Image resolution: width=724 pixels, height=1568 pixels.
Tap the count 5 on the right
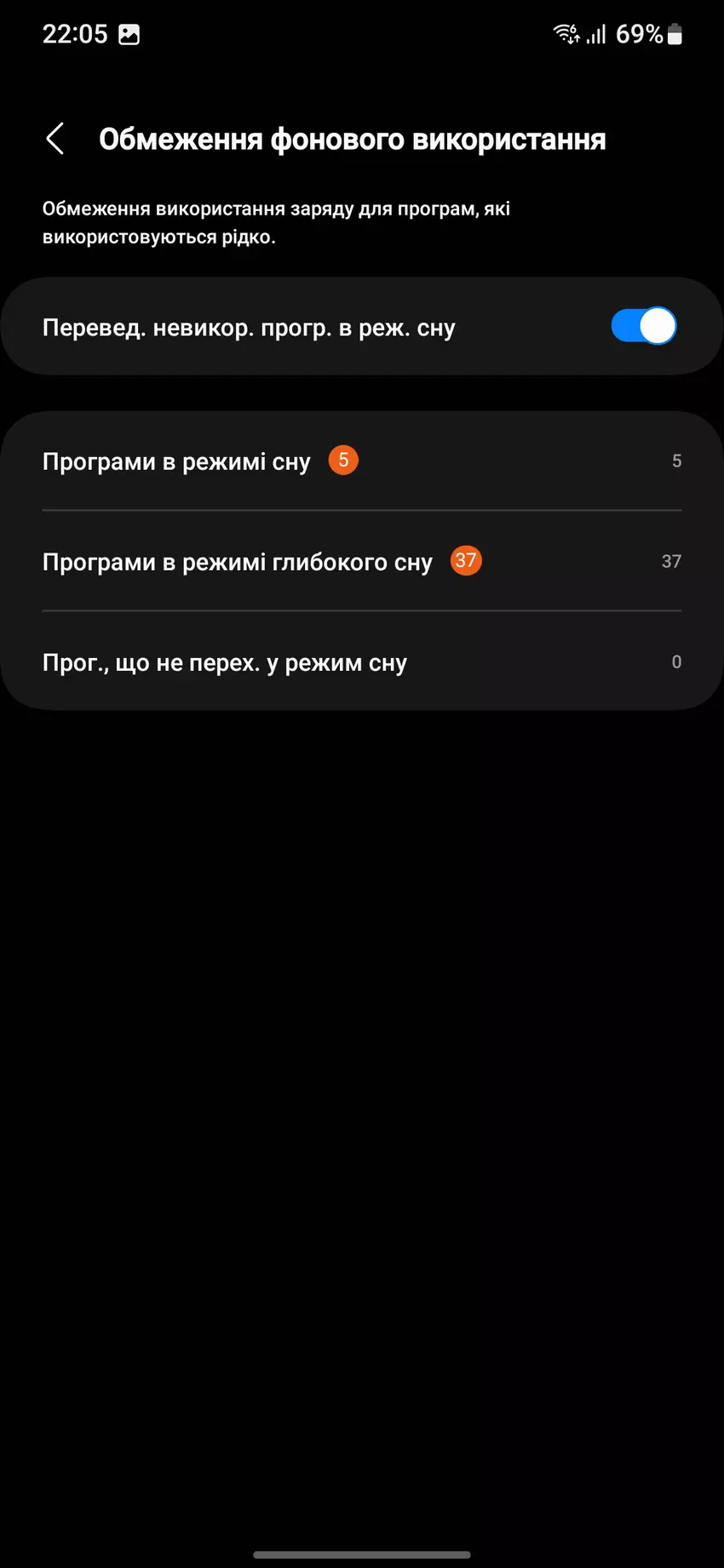676,461
